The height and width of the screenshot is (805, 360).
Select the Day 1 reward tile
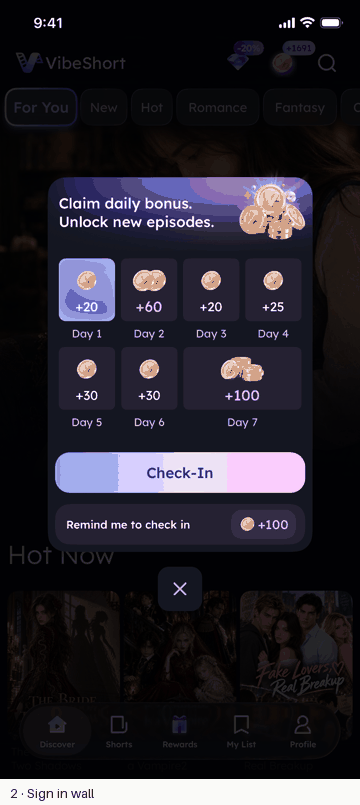tap(87, 290)
